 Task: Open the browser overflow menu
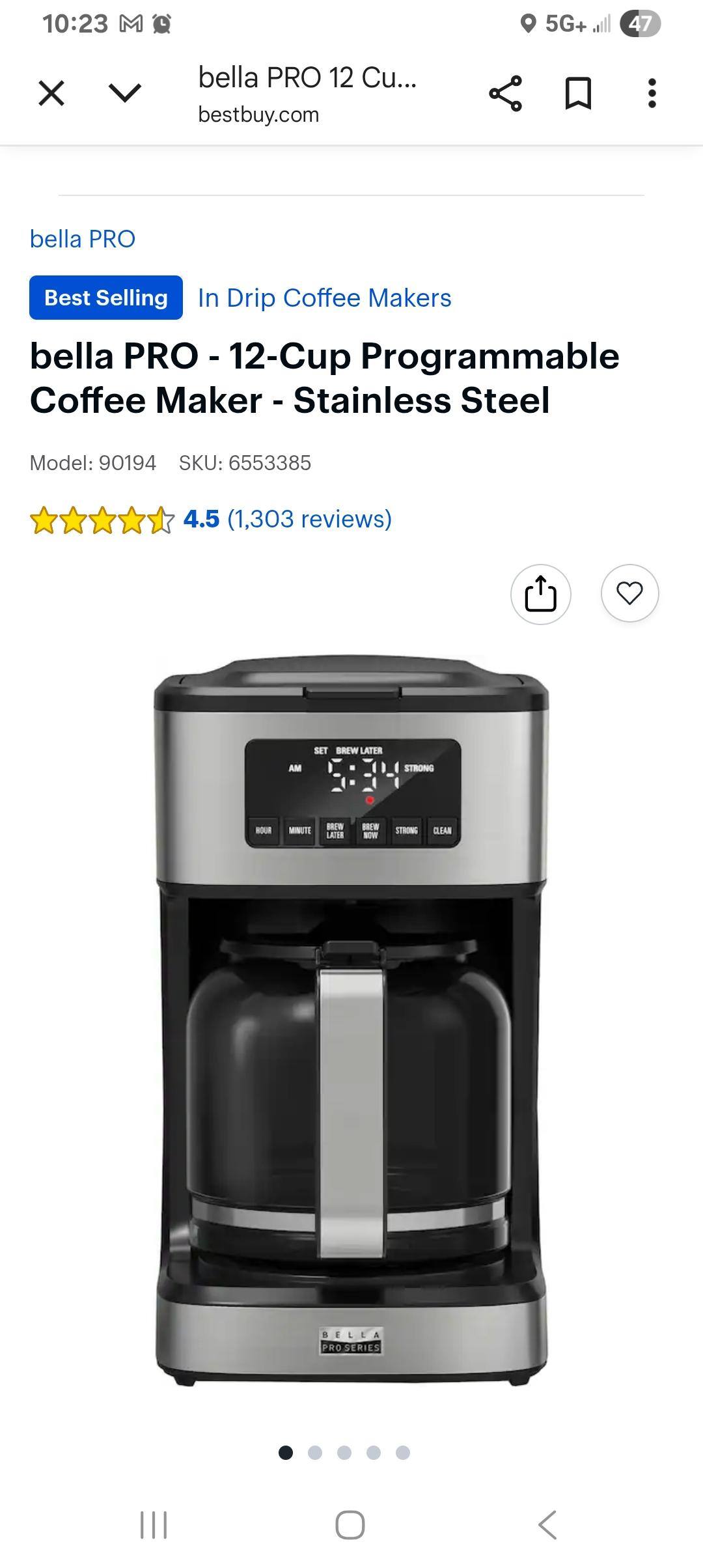coord(652,93)
